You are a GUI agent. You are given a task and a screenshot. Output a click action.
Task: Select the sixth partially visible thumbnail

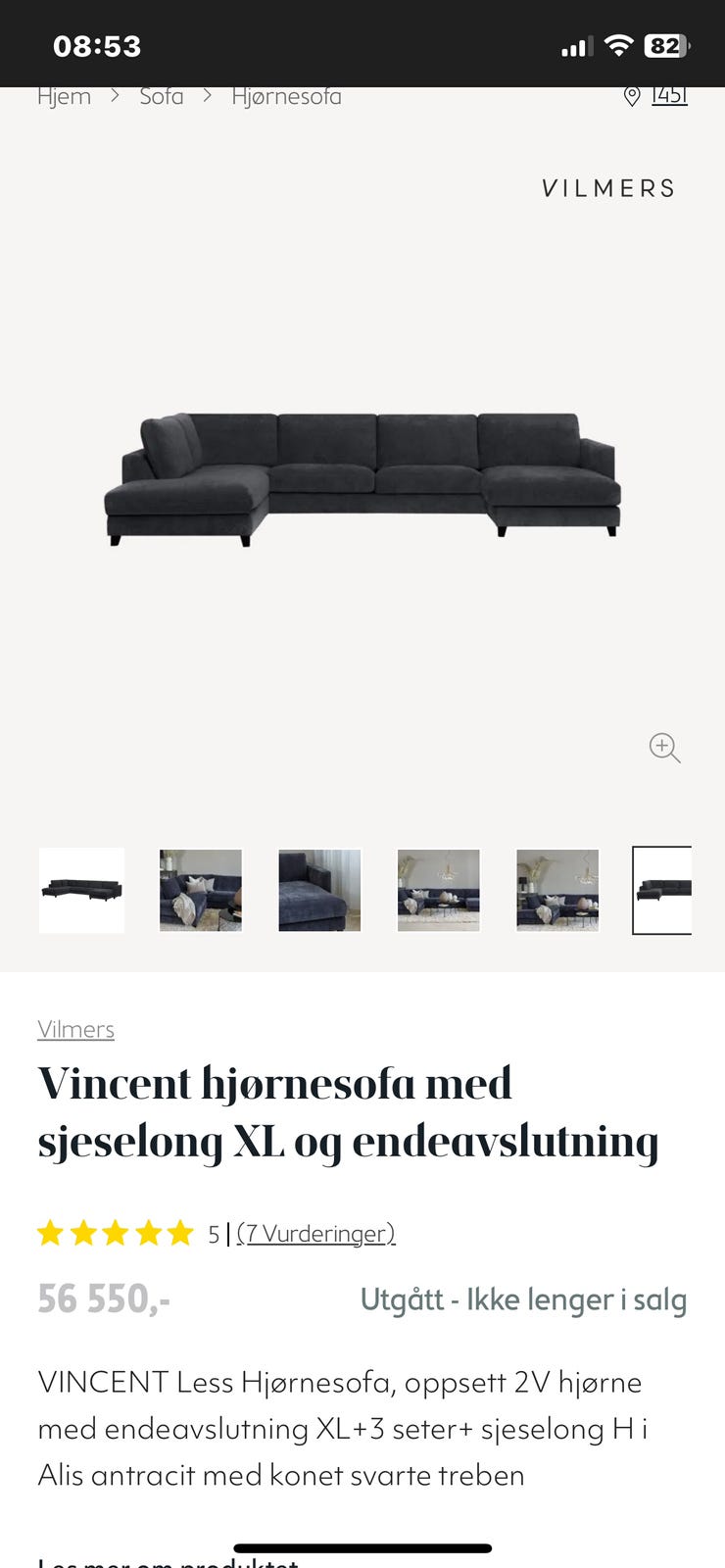[662, 890]
